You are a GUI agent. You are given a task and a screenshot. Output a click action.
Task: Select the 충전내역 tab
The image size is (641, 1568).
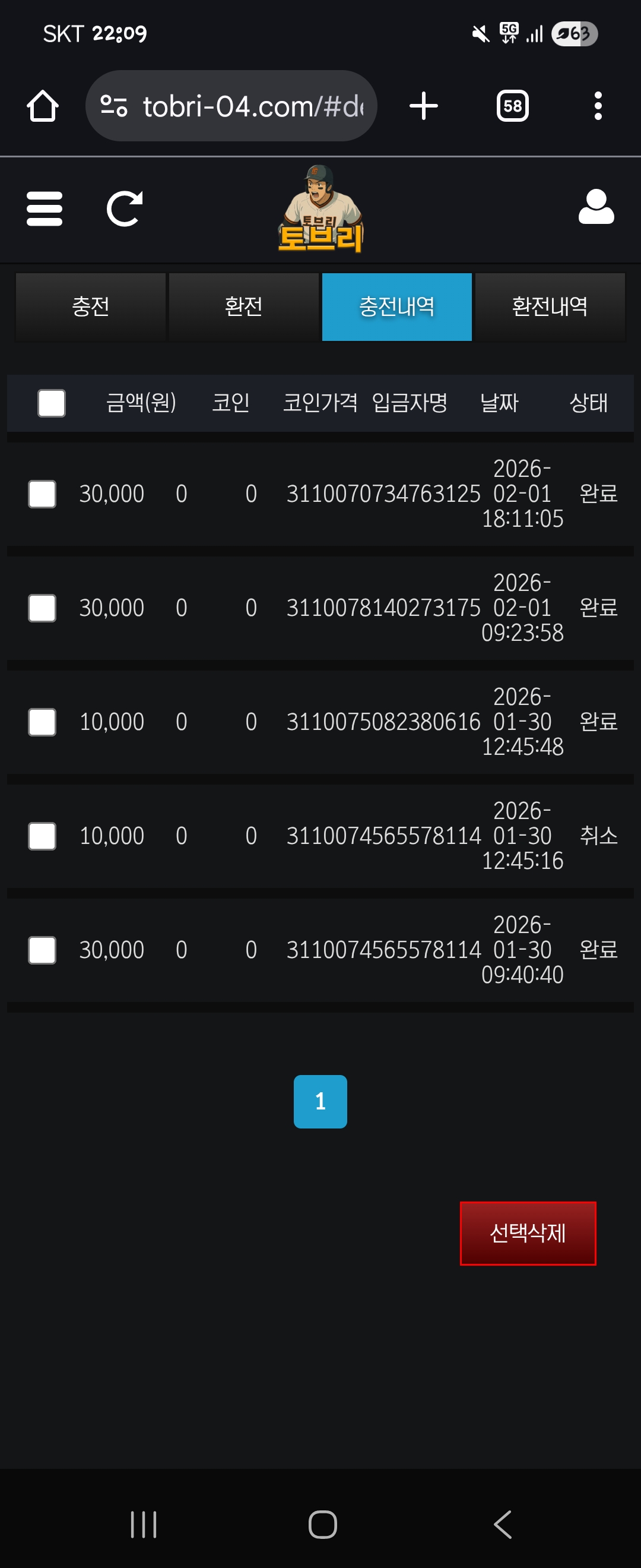click(x=396, y=307)
